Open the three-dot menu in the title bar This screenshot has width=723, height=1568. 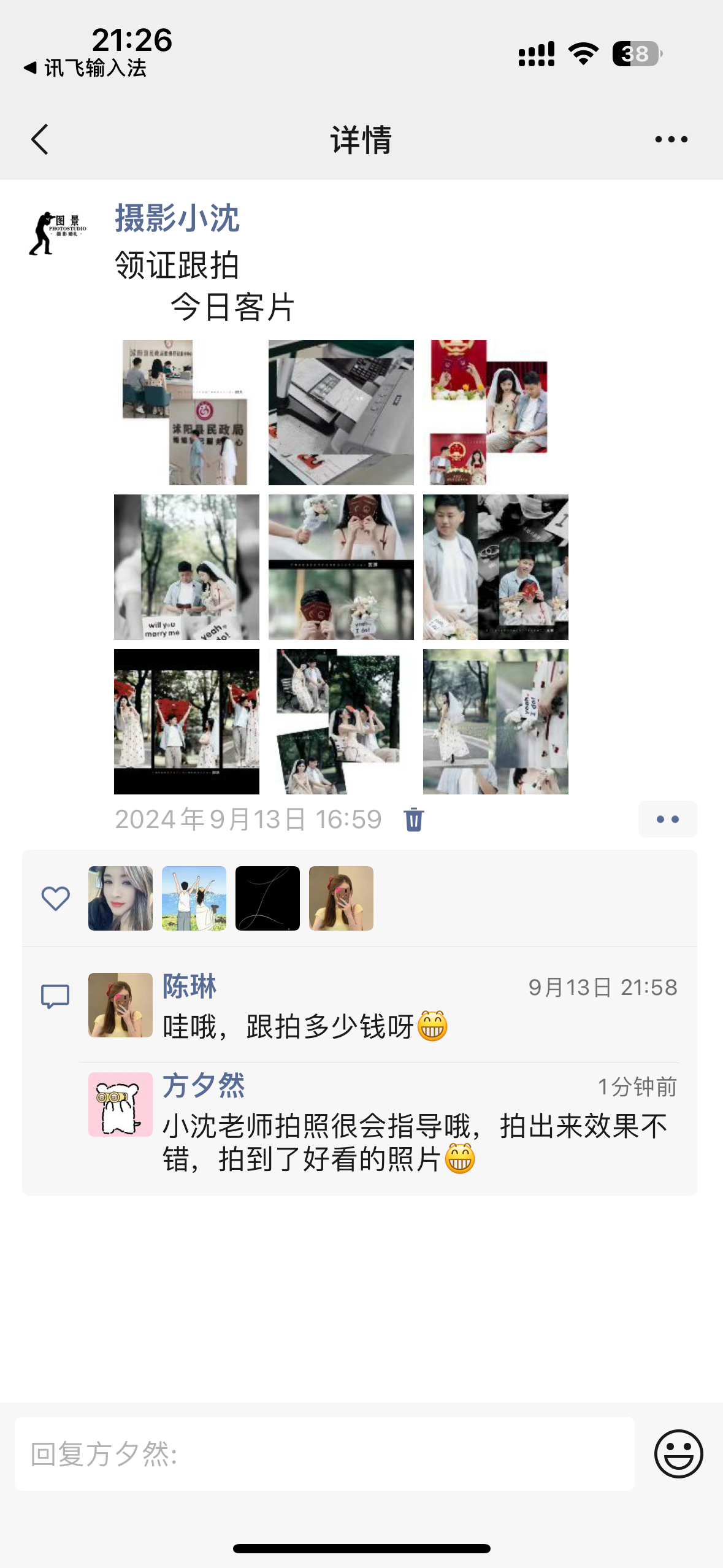pyautogui.click(x=671, y=139)
